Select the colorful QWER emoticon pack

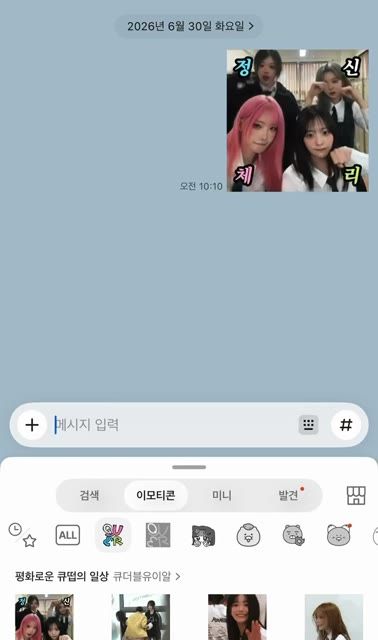coord(113,535)
